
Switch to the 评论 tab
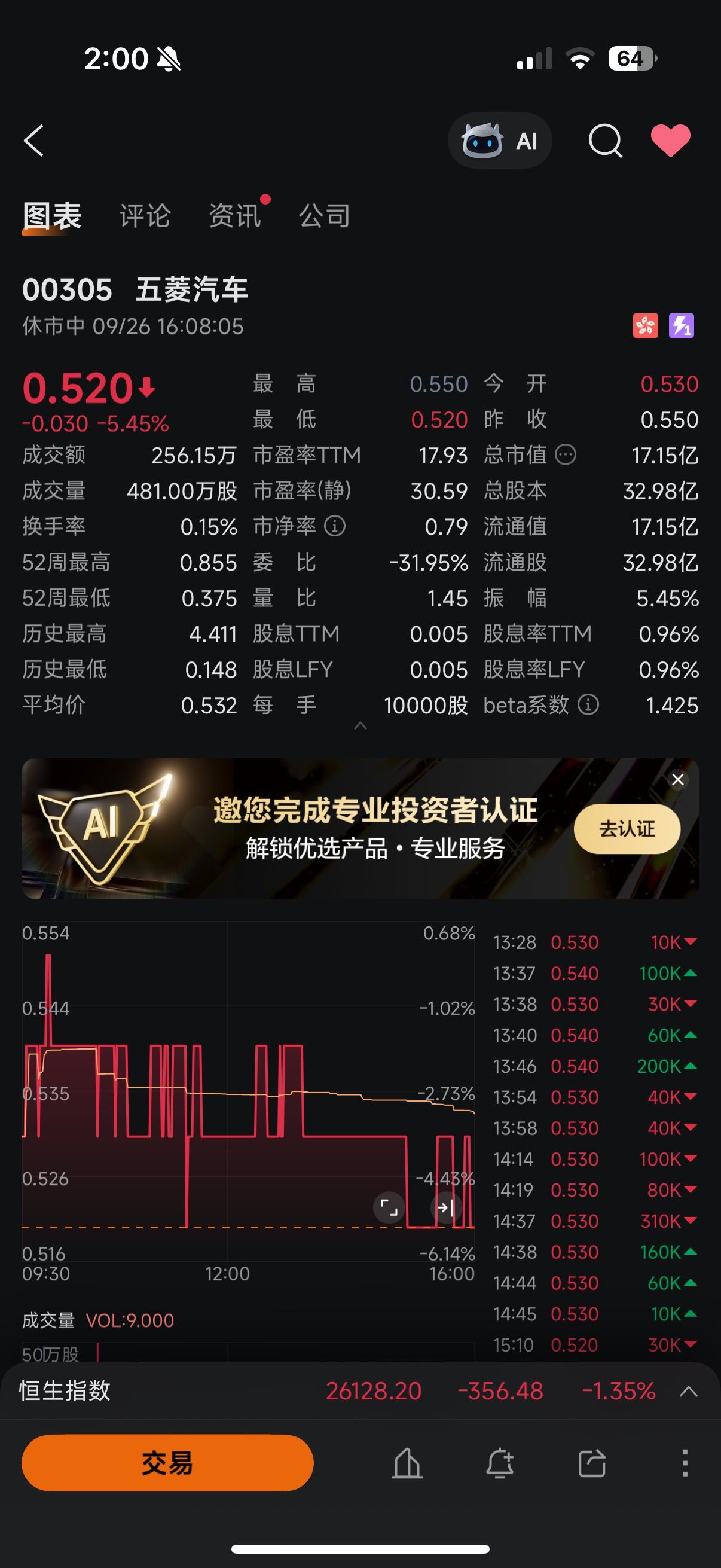(145, 216)
